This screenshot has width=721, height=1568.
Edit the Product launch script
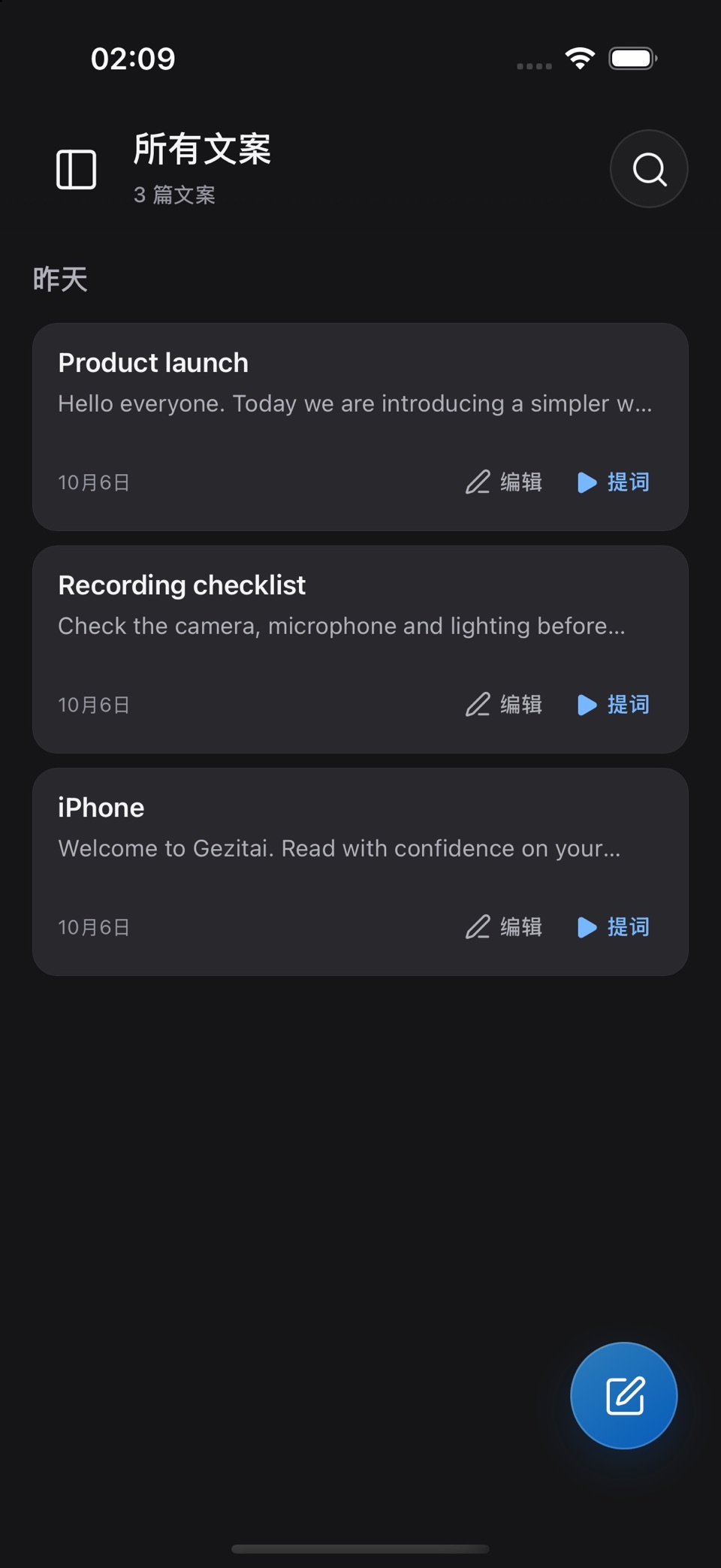click(503, 482)
